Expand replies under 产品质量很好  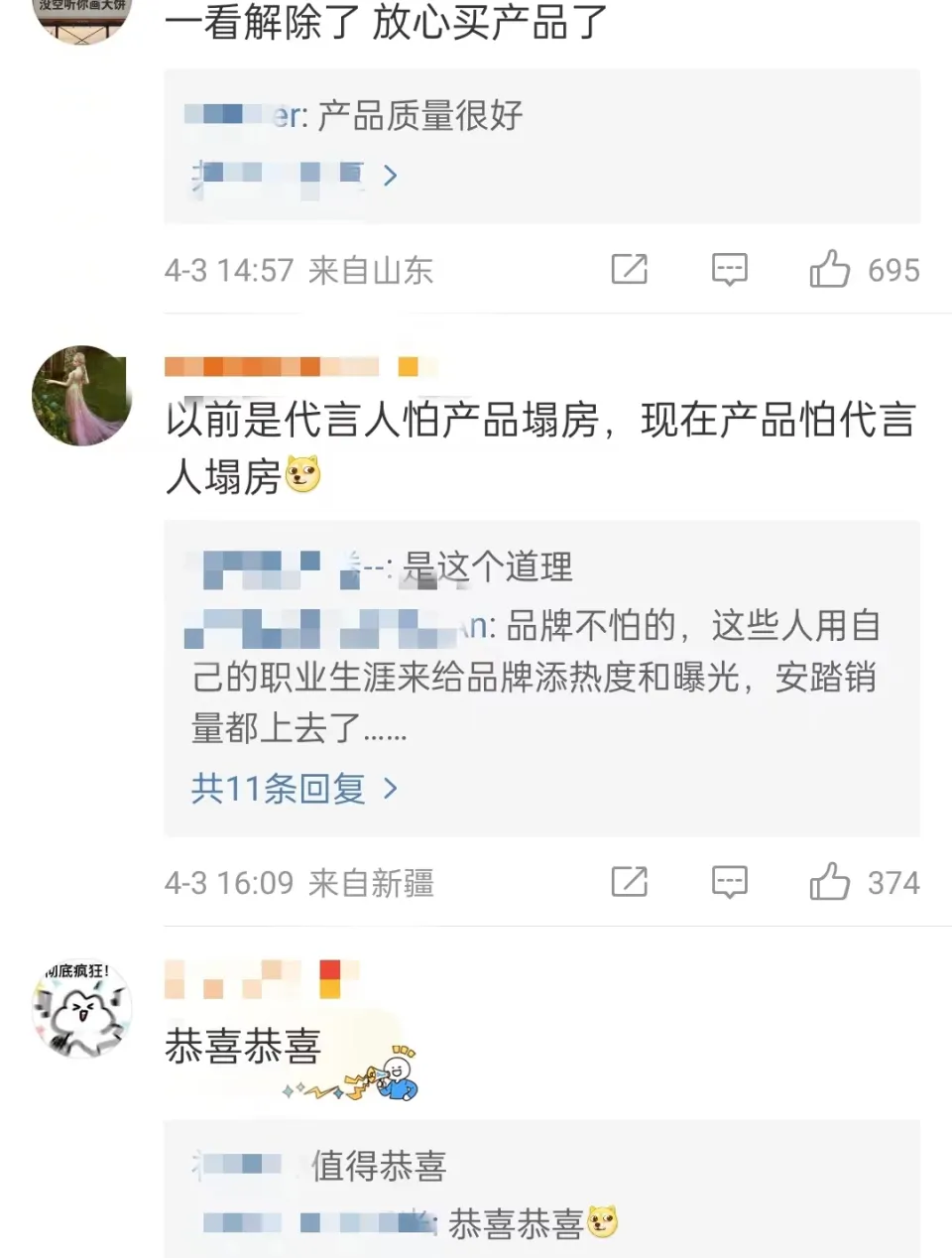294,176
